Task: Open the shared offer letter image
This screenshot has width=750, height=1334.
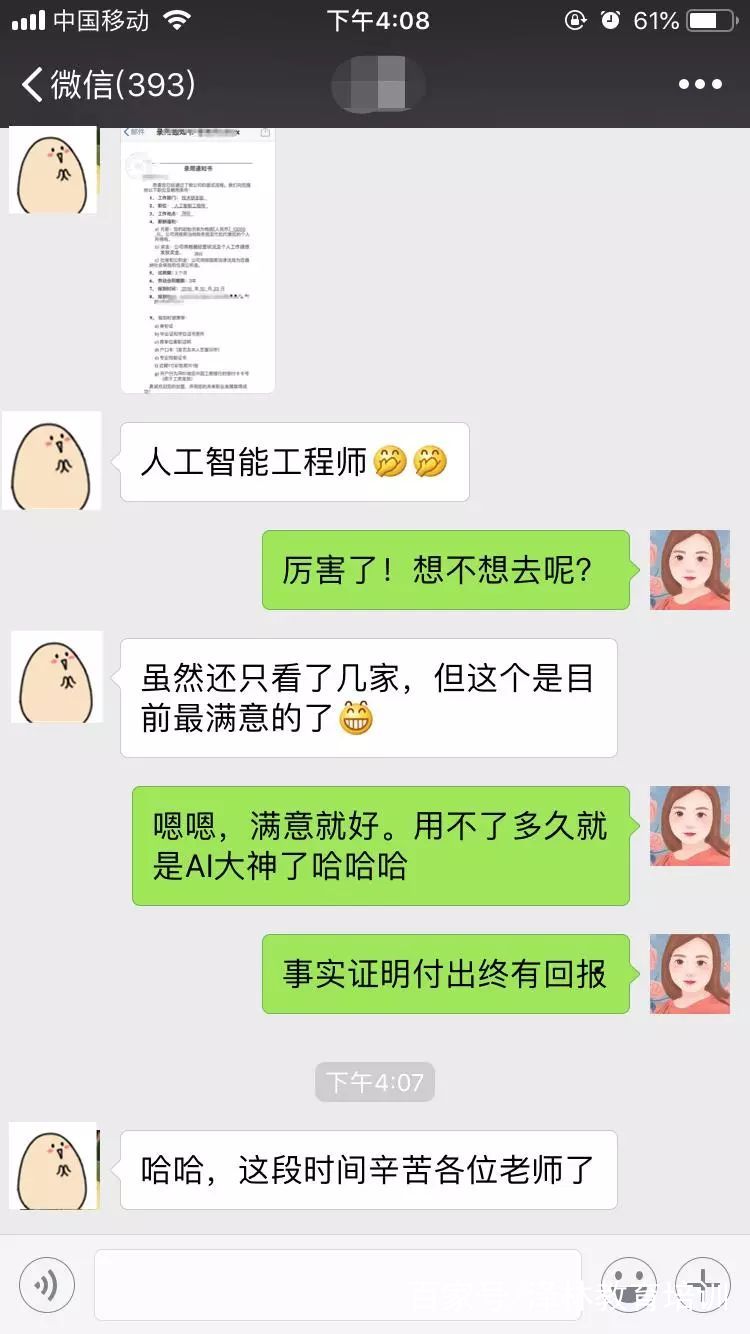Action: coord(198,260)
